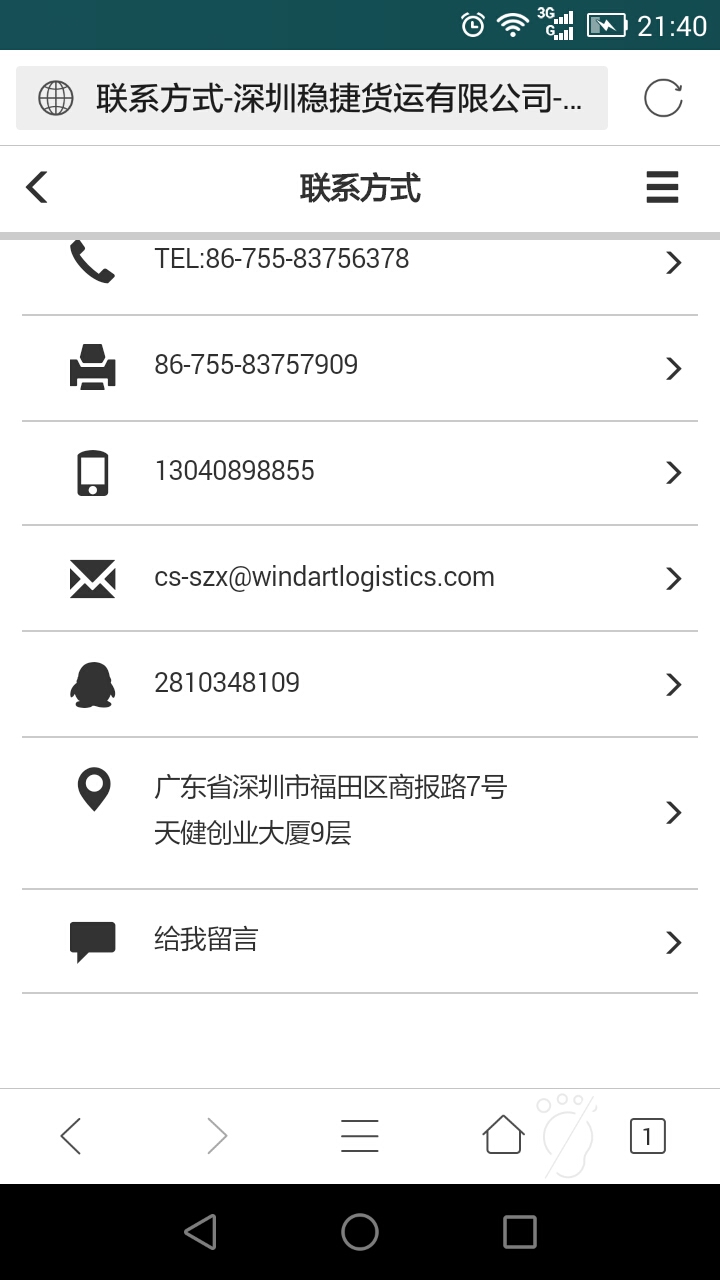Viewport: 720px width, 1280px height.
Task: Open the browser tabs switcher
Action: click(x=647, y=1136)
